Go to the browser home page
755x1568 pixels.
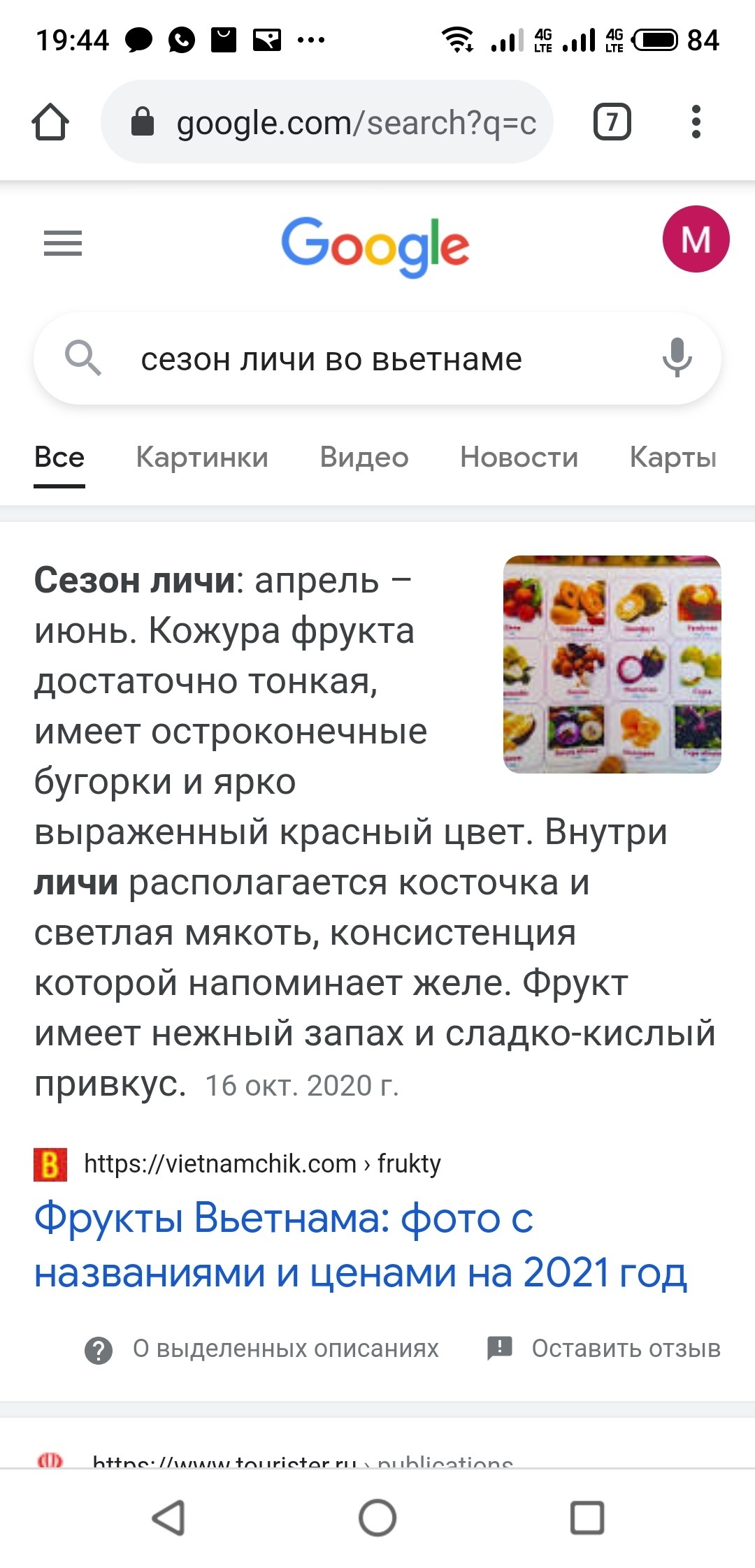pos(50,122)
